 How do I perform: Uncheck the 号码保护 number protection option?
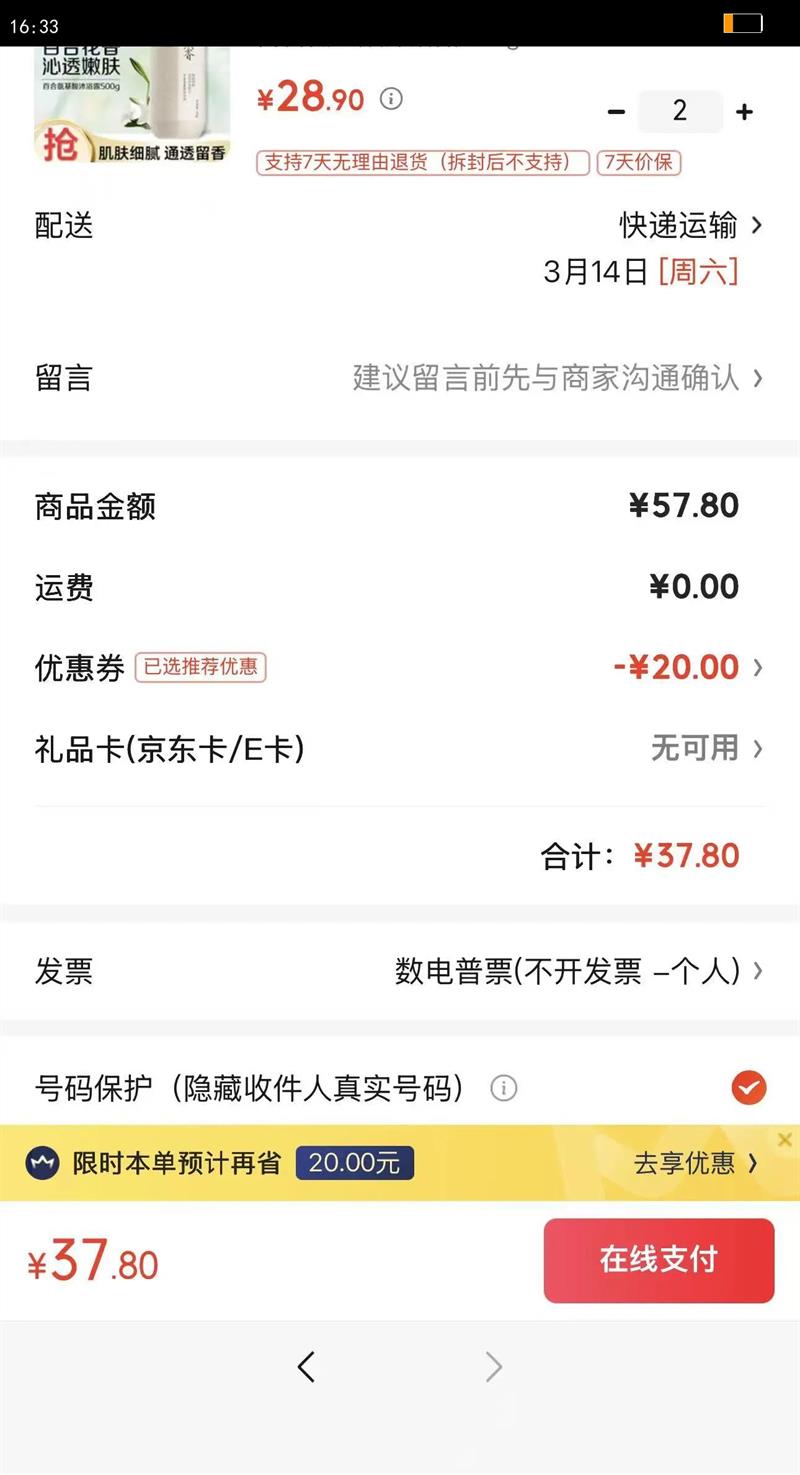pos(748,1087)
